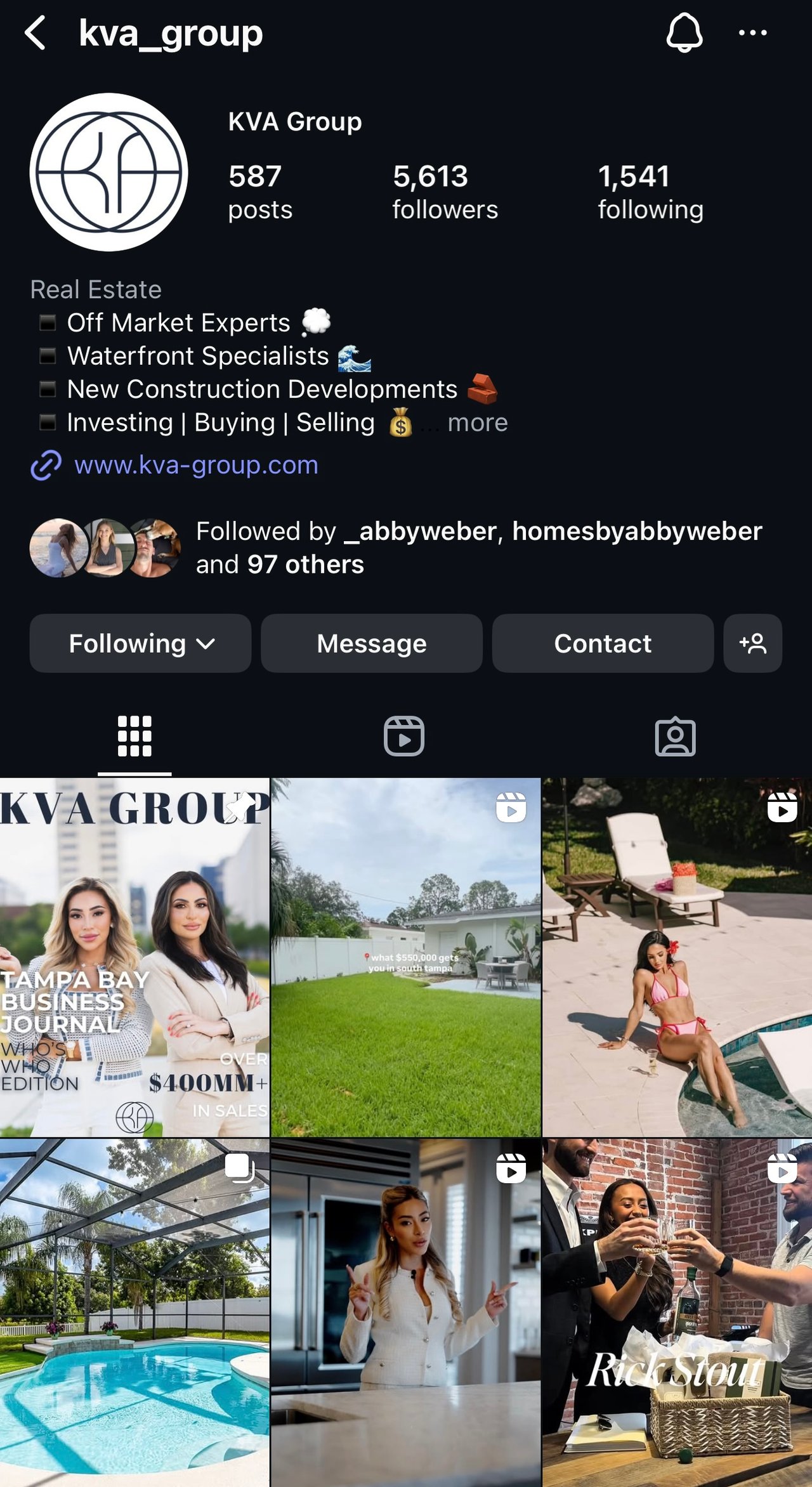The image size is (812, 1487).
Task: Open the pinned Tampa Bay Business Journal post
Action: point(134,957)
